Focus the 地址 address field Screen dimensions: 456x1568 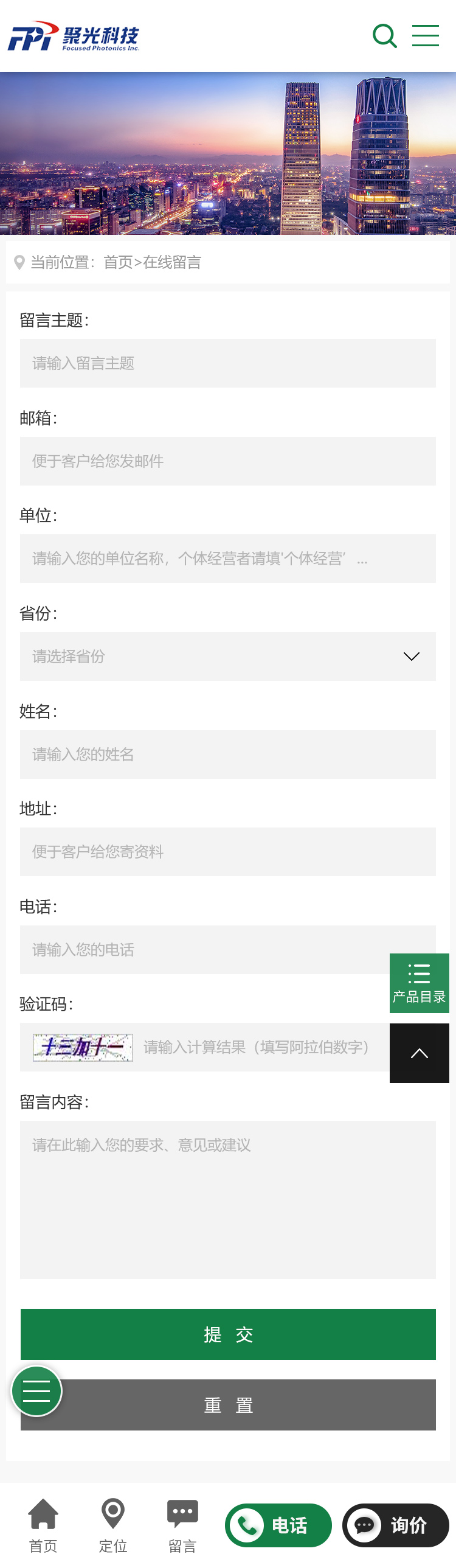click(x=228, y=852)
